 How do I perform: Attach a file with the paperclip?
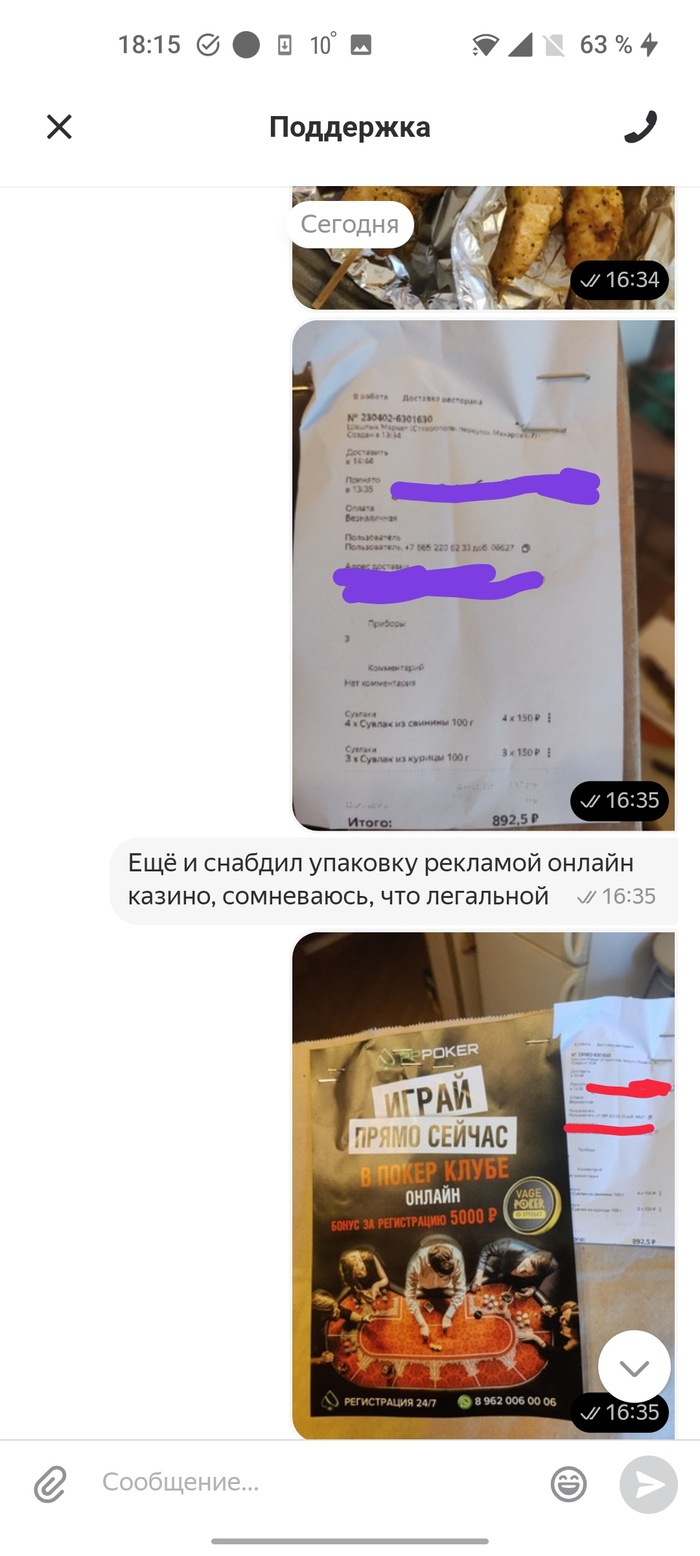pos(50,1484)
